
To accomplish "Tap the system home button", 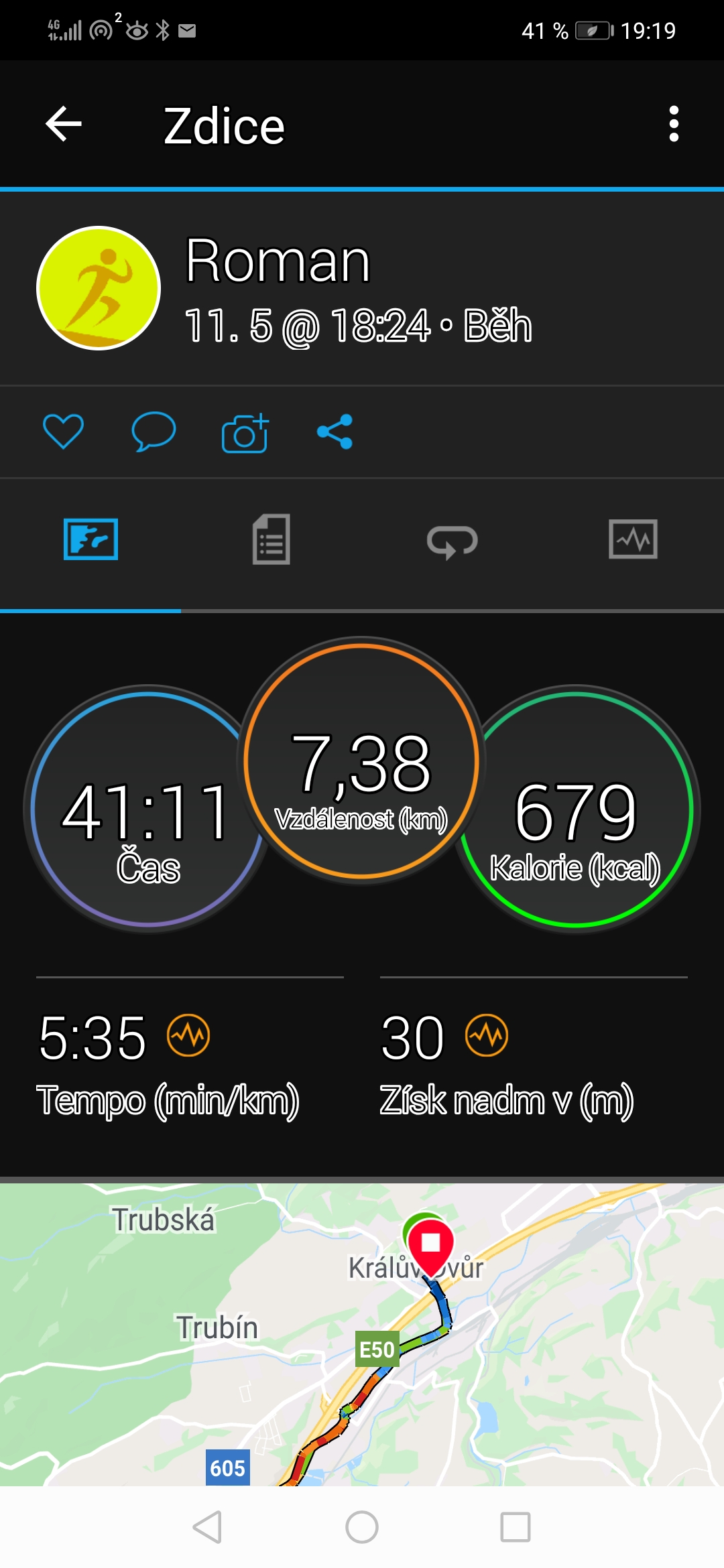I will (x=362, y=1527).
